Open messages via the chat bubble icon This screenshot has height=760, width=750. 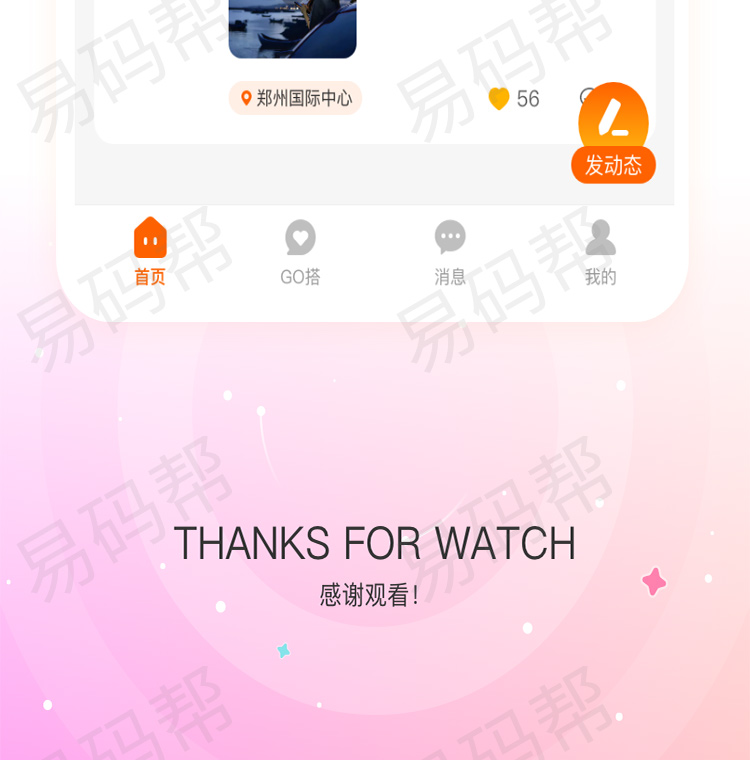[x=451, y=236]
